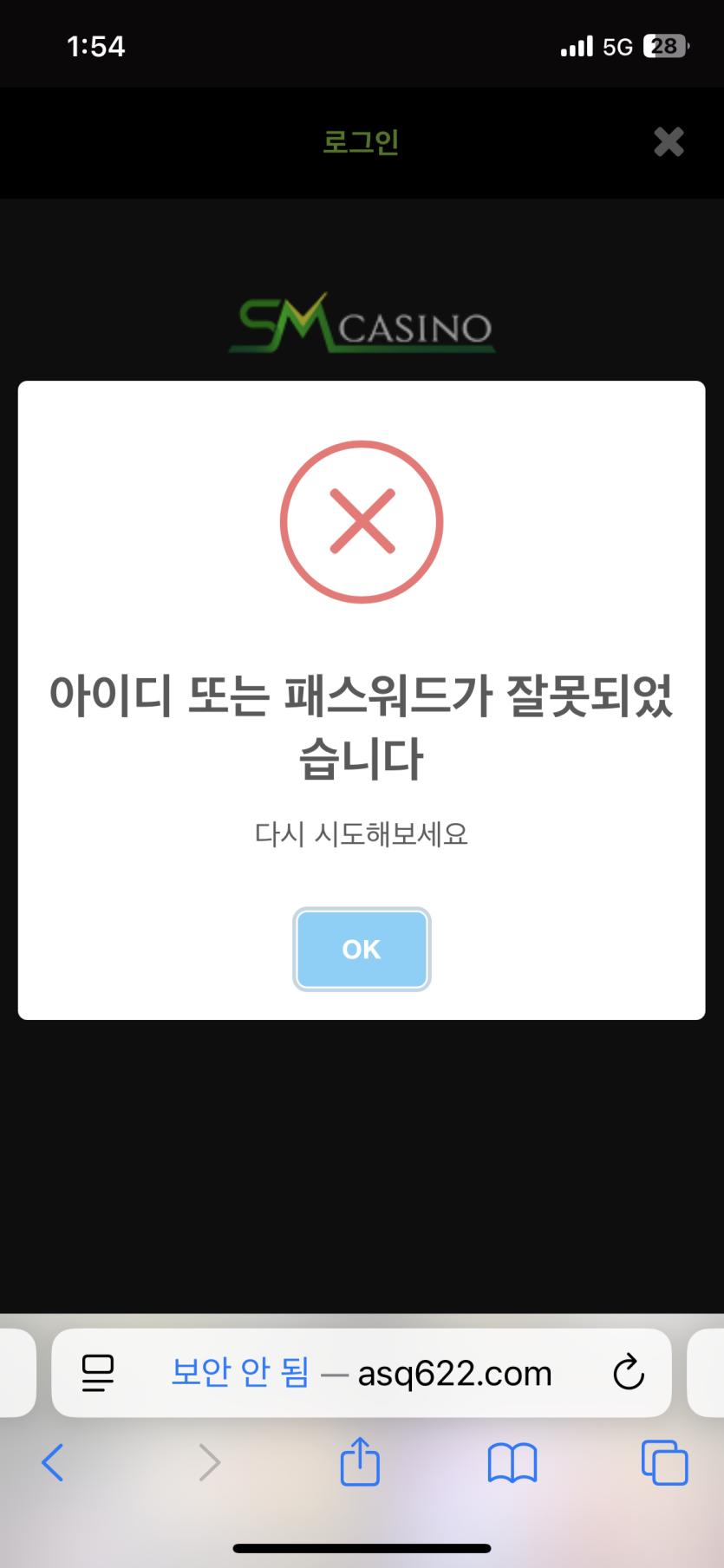
Task: Open Safari bookmarks
Action: point(512,1463)
